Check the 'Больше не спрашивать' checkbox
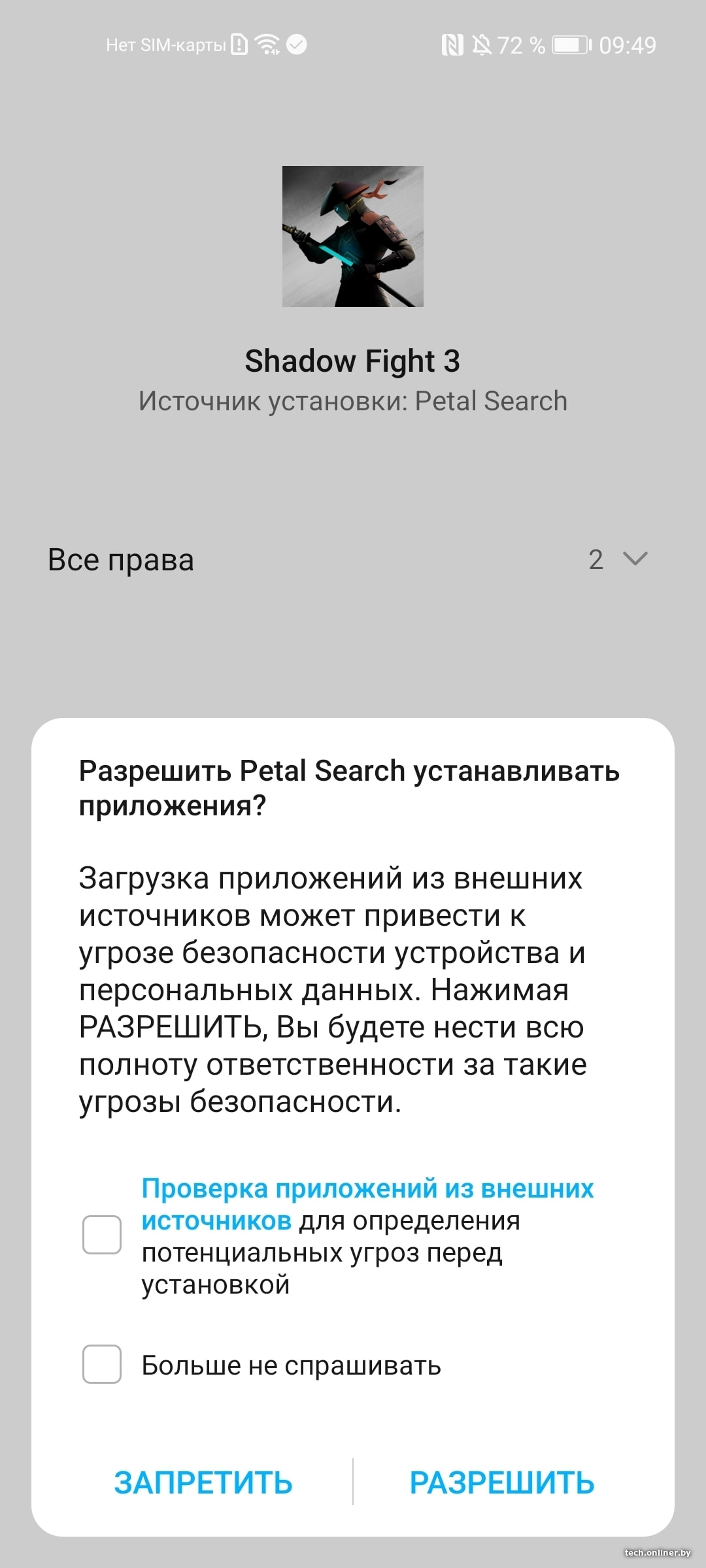This screenshot has height=1568, width=706. [102, 1364]
